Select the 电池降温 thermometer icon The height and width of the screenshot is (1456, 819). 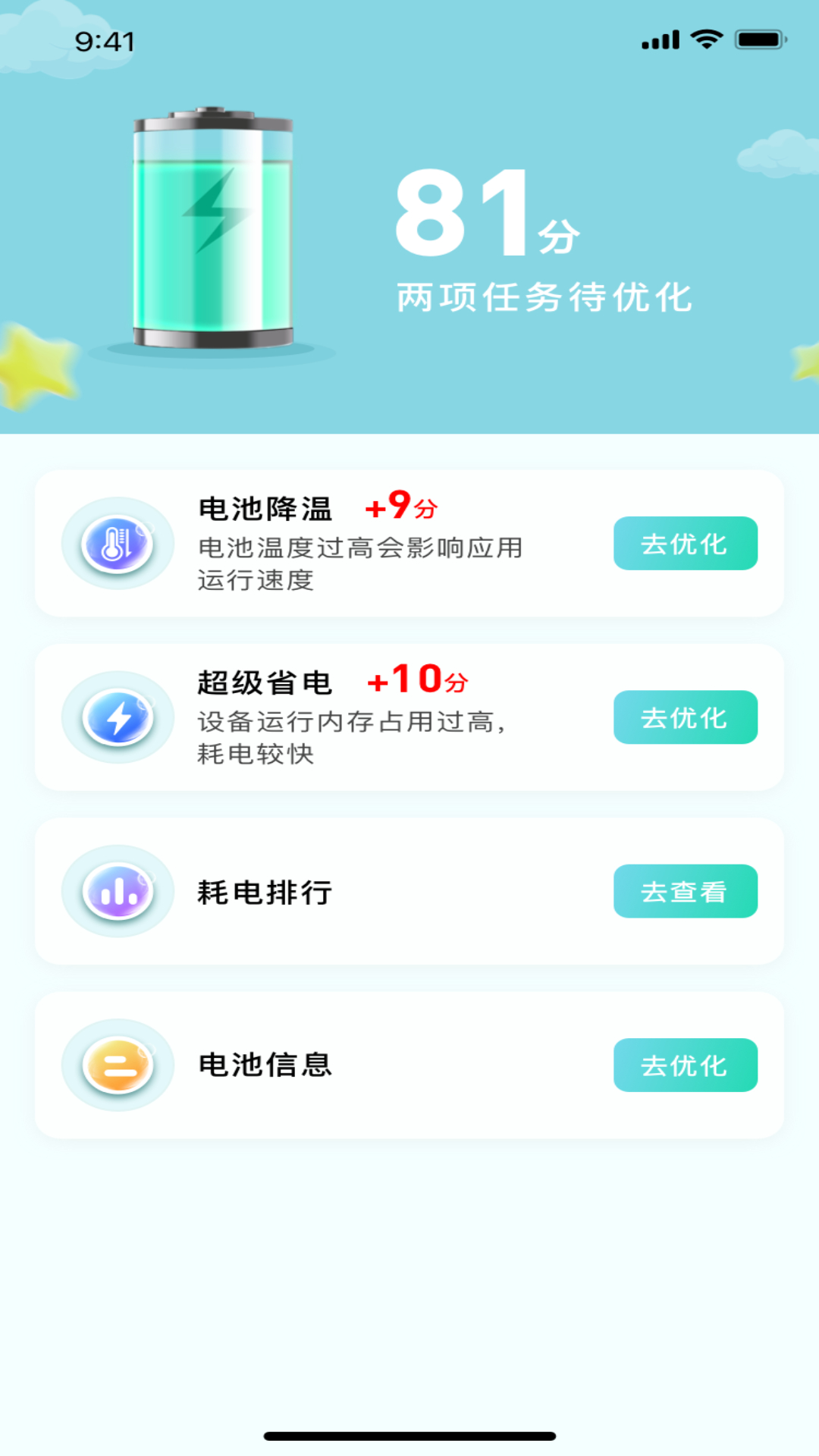(117, 544)
